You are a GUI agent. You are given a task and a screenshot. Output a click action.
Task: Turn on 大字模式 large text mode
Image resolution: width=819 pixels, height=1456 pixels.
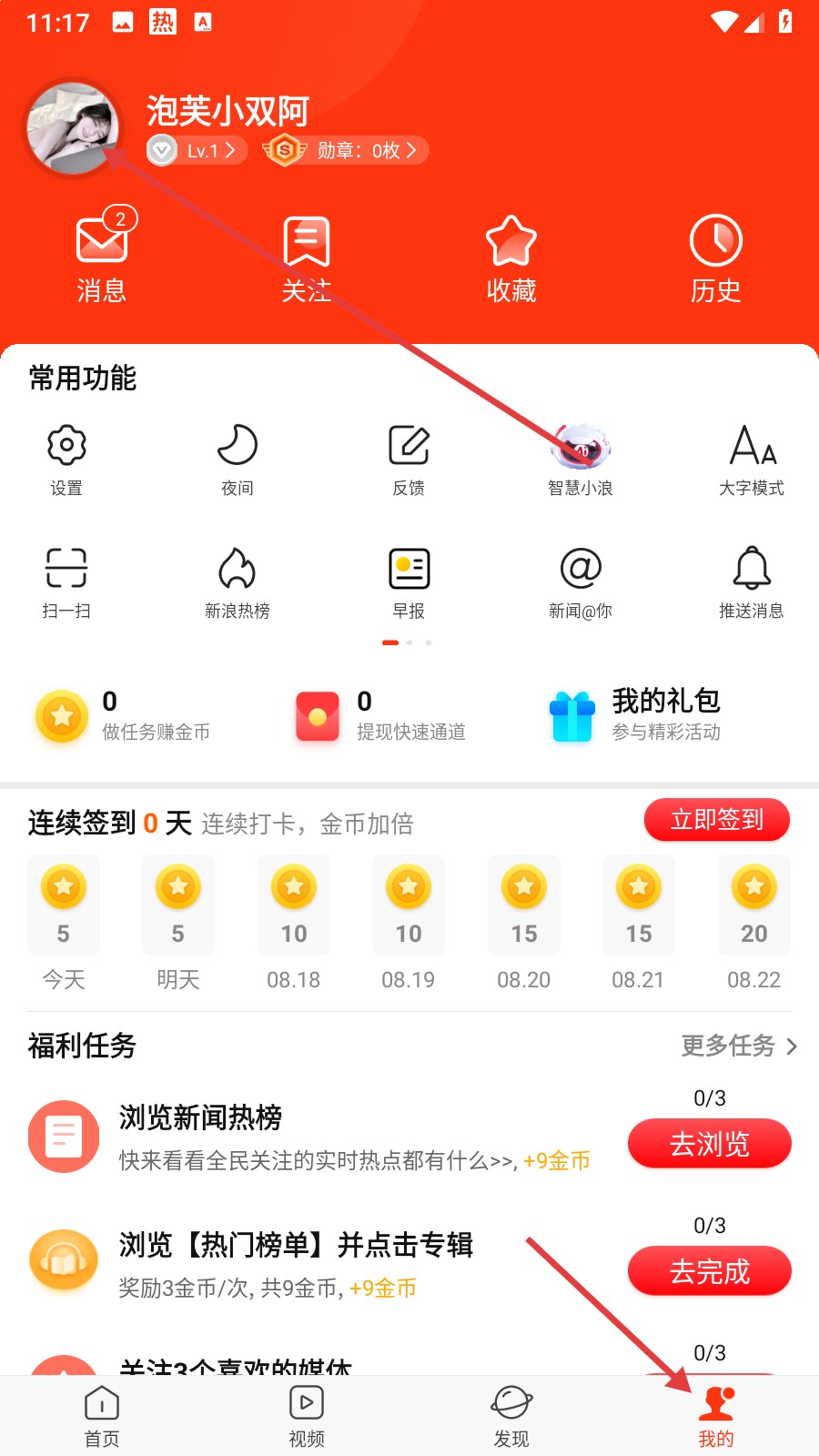(x=752, y=460)
